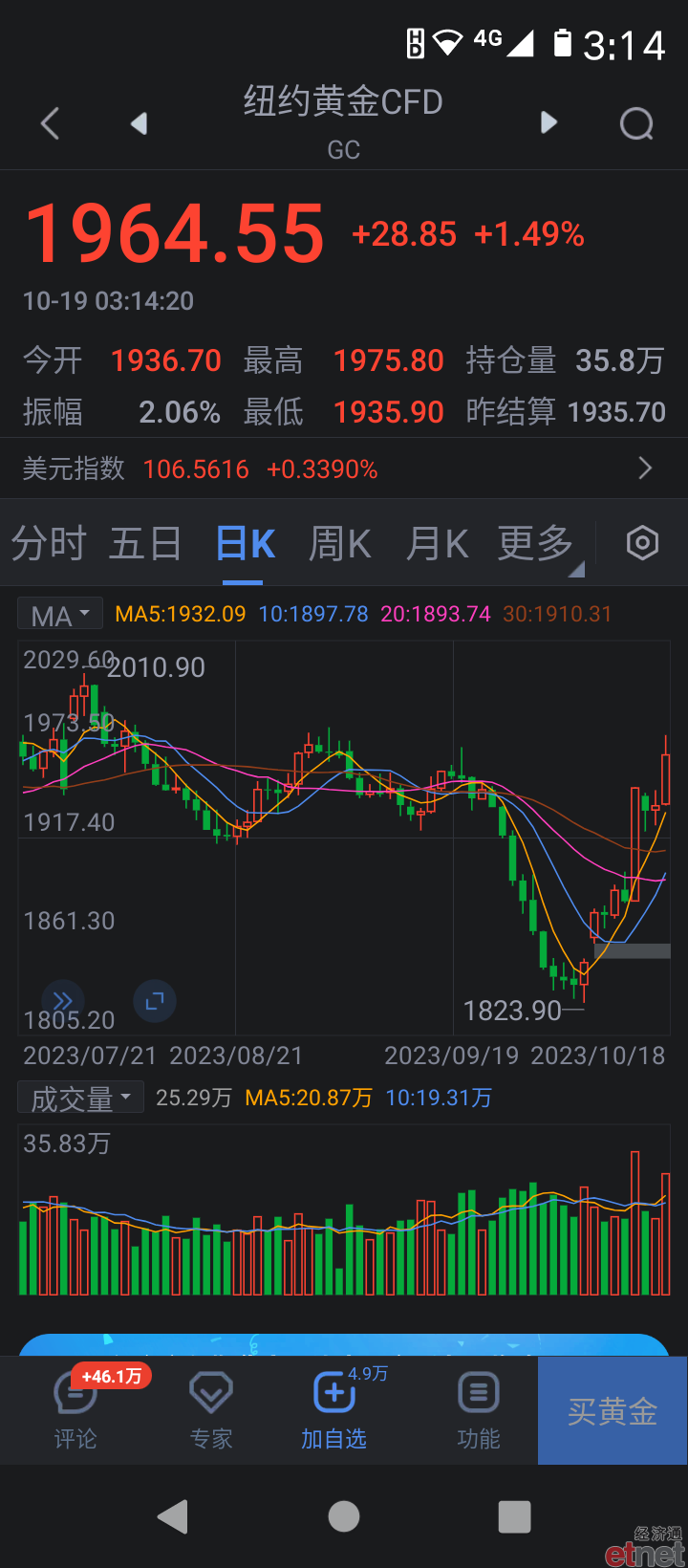The height and width of the screenshot is (1568, 688).
Task: Add to watchlist with 加自选
Action: click(333, 1410)
